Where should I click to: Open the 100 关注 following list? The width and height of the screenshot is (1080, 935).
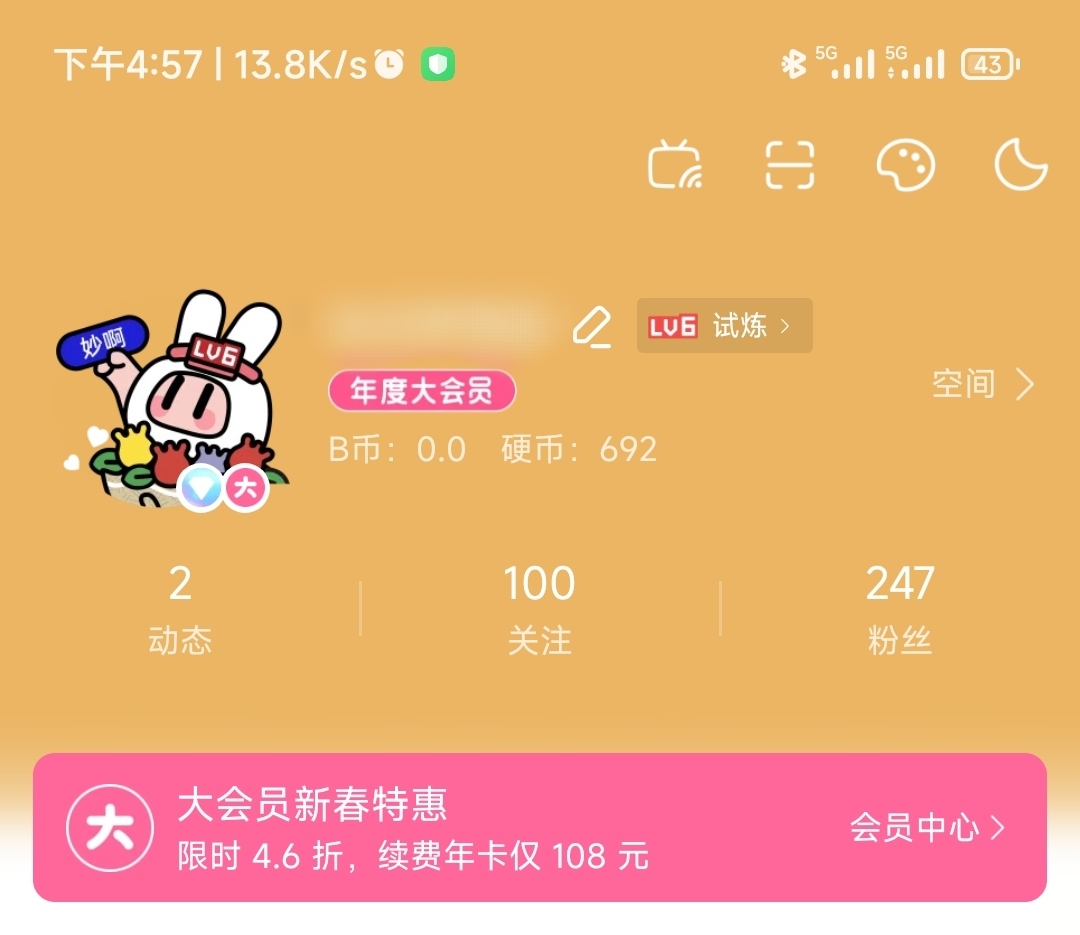(x=539, y=607)
